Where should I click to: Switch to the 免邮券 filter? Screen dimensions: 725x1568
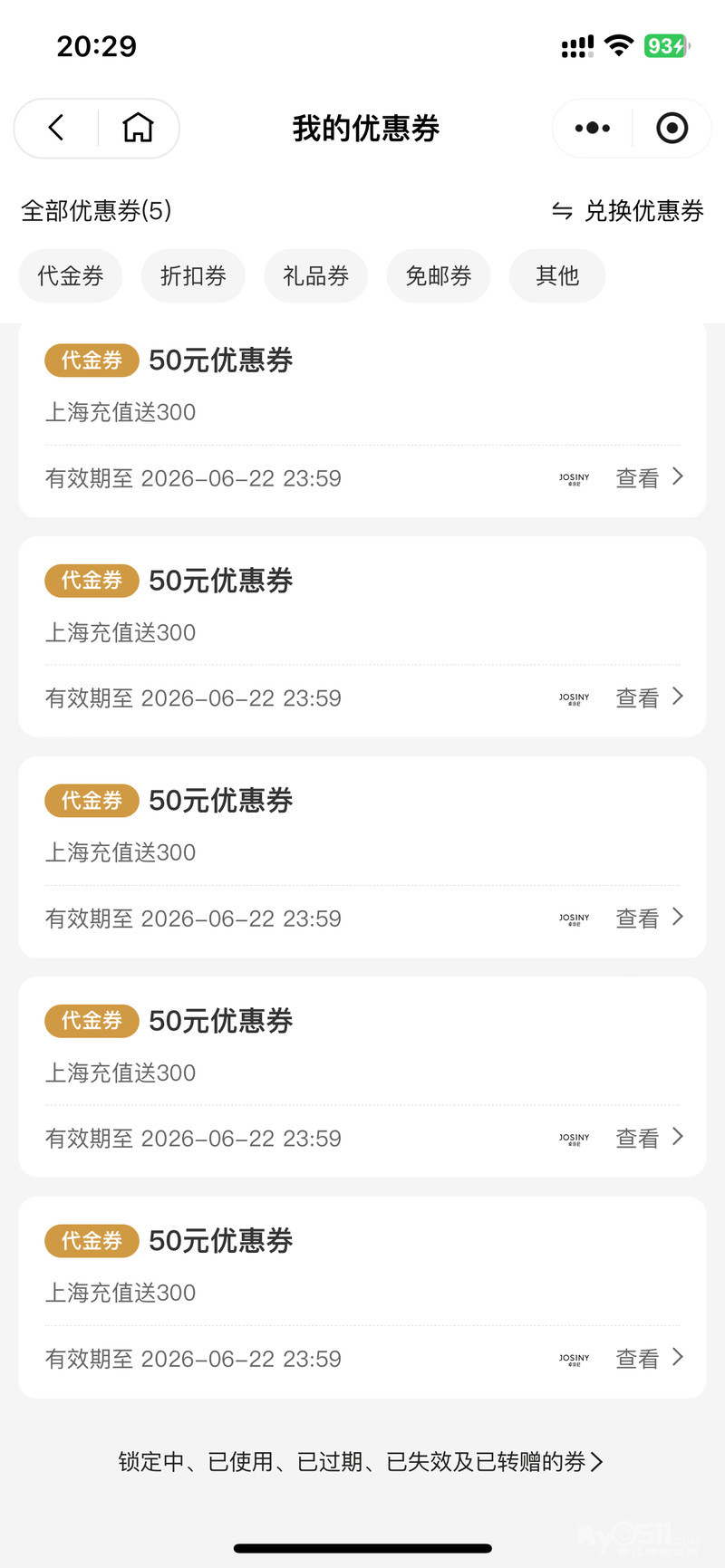pos(439,276)
